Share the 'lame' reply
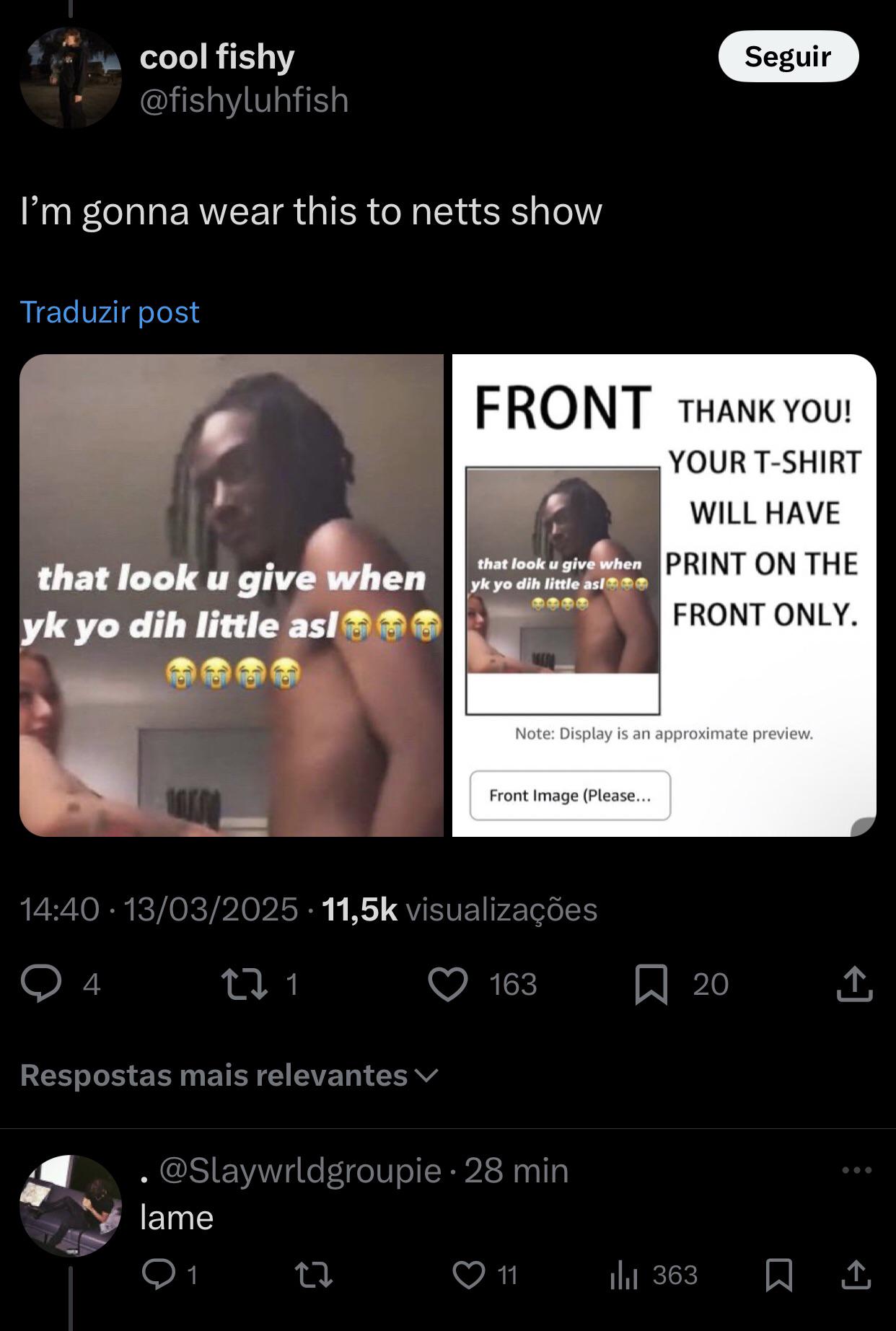The width and height of the screenshot is (896, 1331). click(855, 1275)
